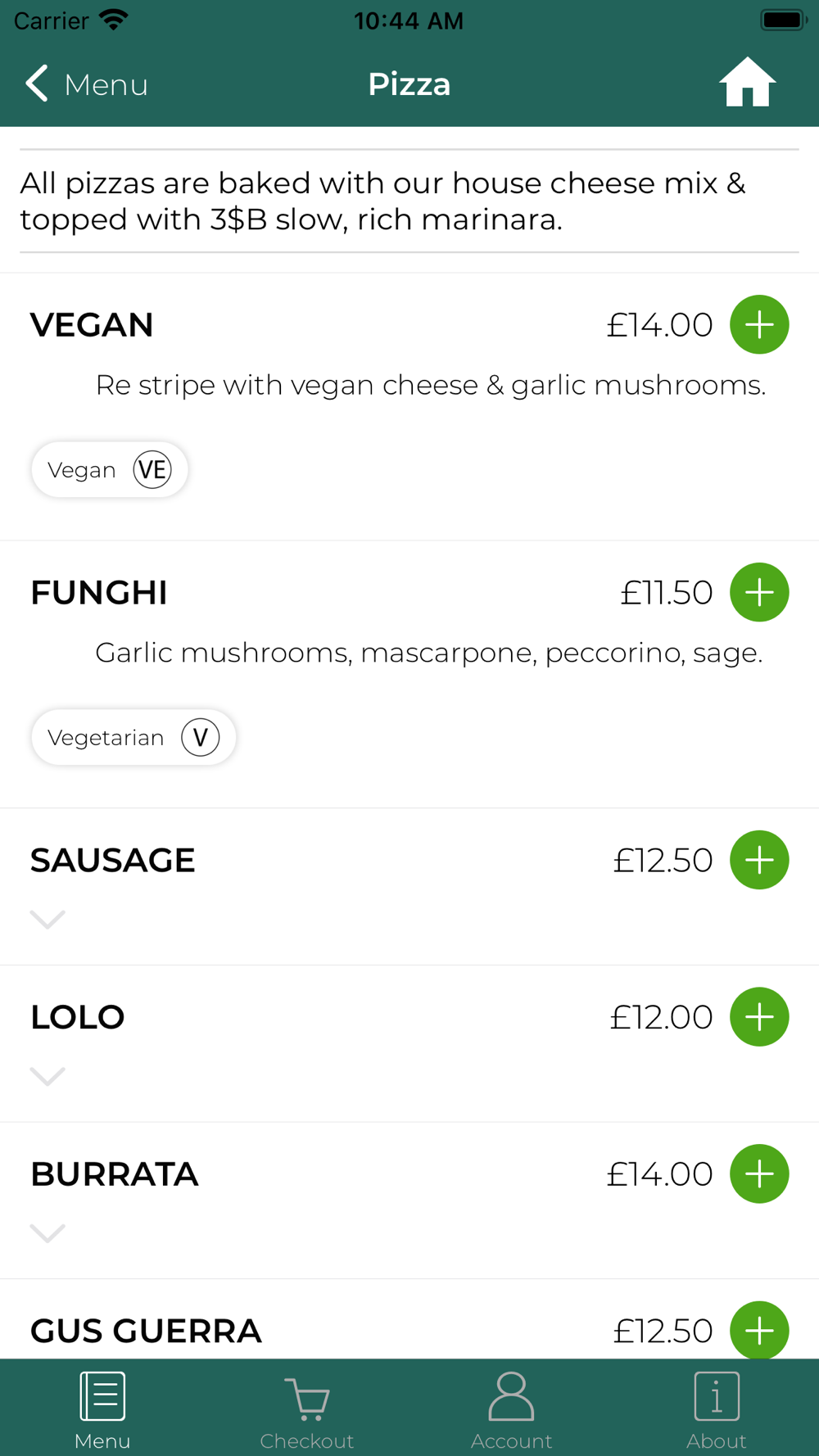819x1456 pixels.
Task: Add Vegan pizza to order
Action: pyautogui.click(x=759, y=324)
